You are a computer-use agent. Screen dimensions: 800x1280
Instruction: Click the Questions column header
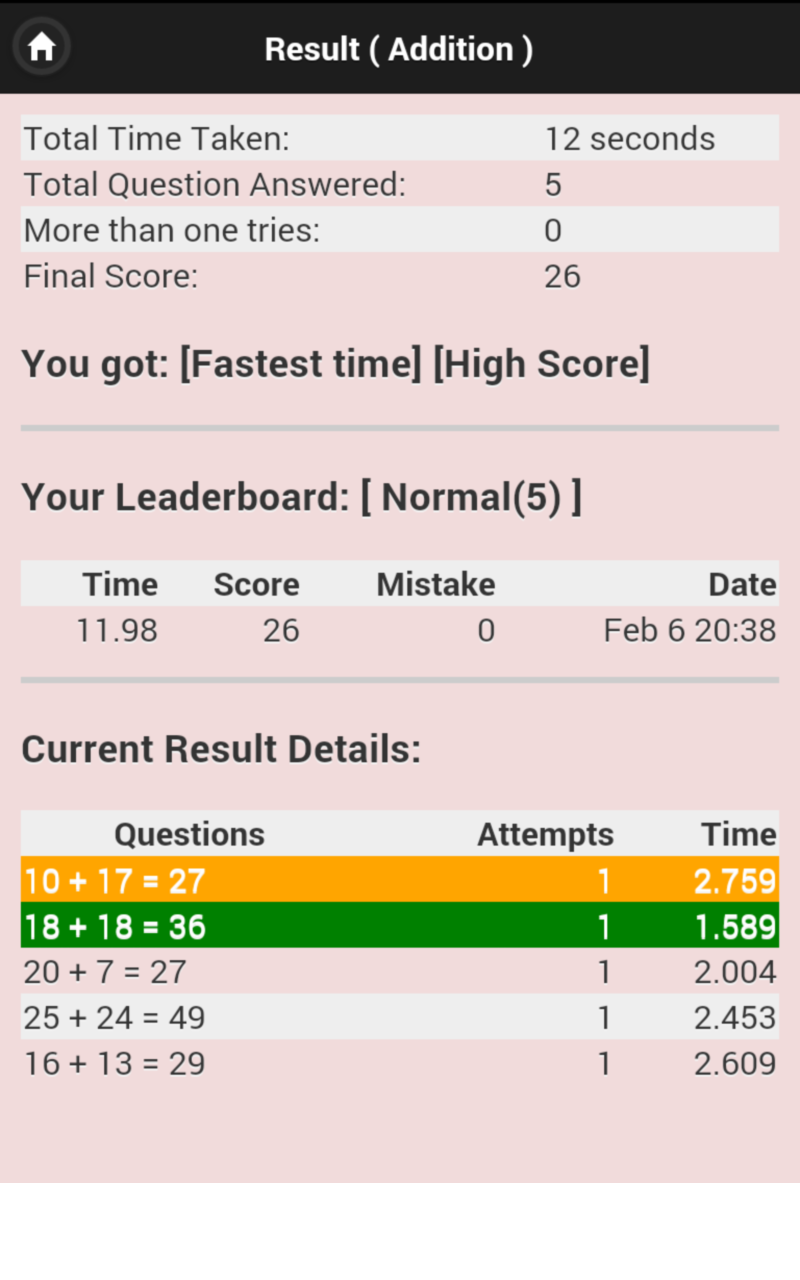pyautogui.click(x=189, y=834)
